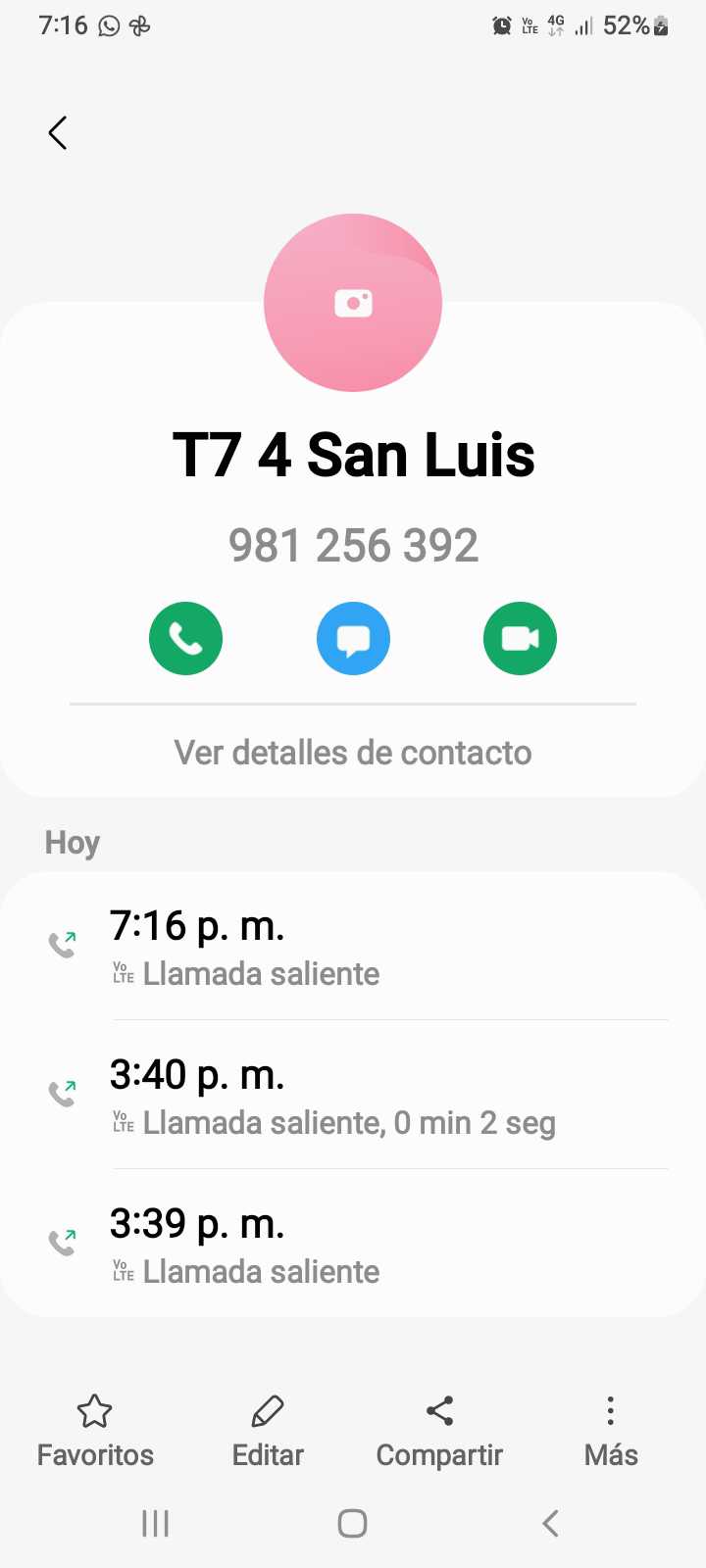706x1568 pixels.
Task: Tap Editar to edit contact
Action: [268, 1432]
